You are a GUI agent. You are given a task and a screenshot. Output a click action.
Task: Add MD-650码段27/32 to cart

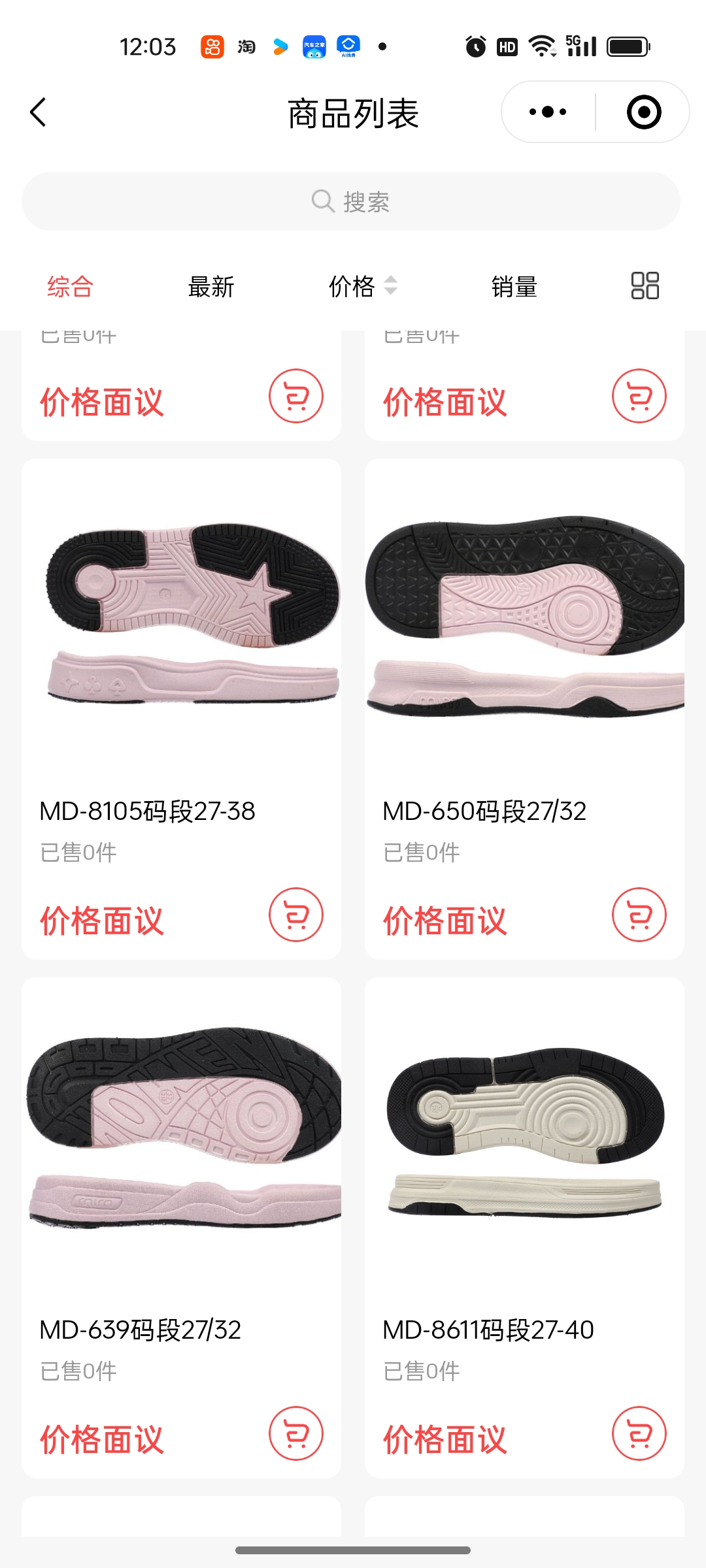tap(639, 915)
